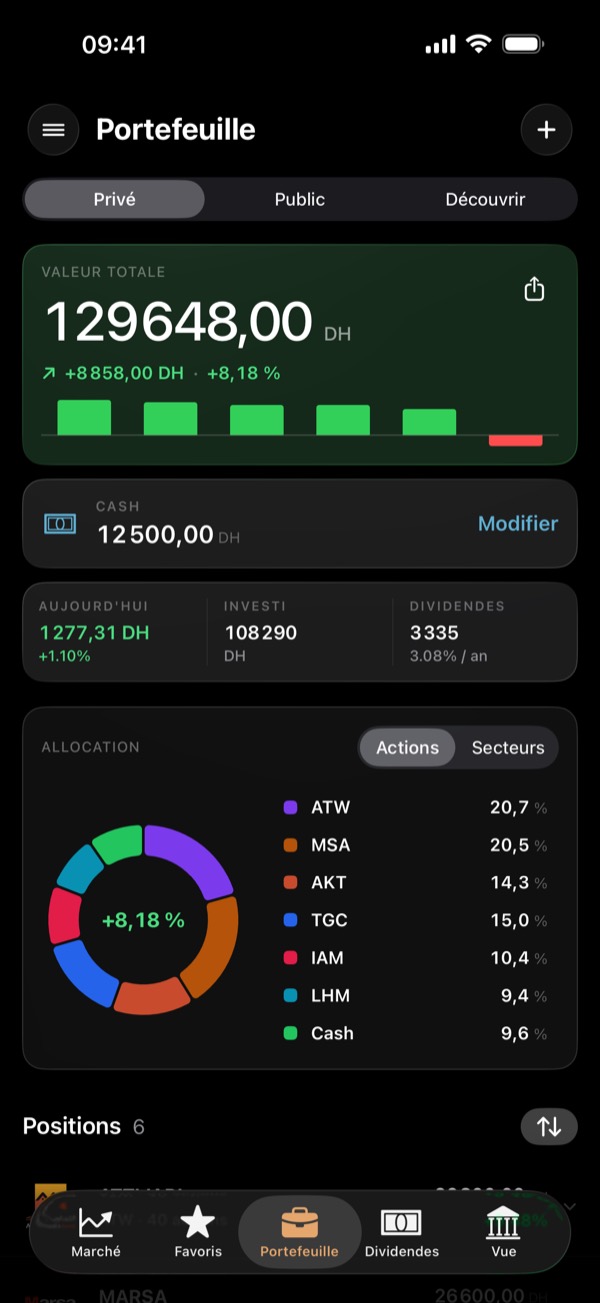The width and height of the screenshot is (600, 1303).
Task: Share the total portfolio value
Action: (x=535, y=290)
